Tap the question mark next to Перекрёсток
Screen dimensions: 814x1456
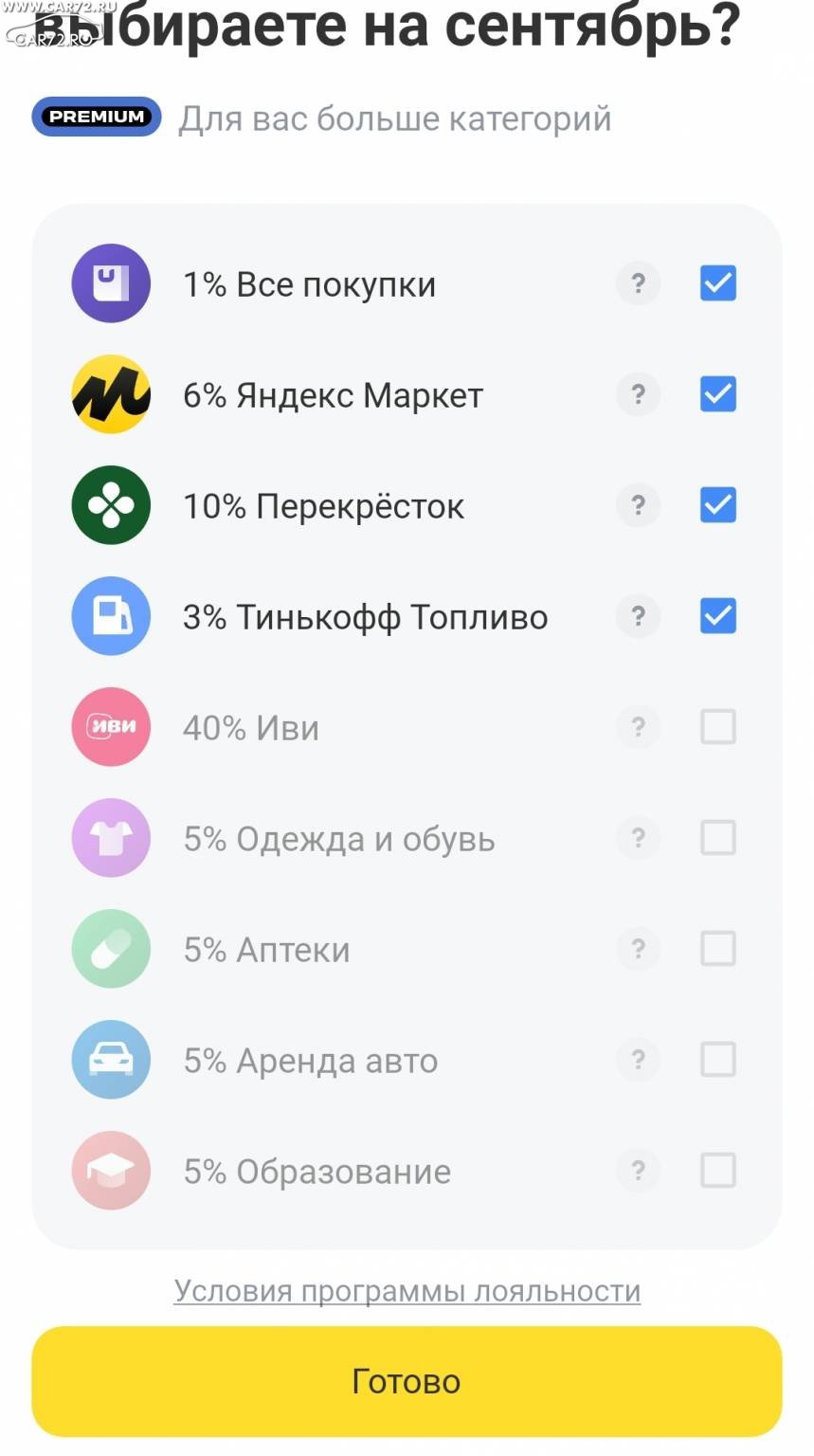coord(638,504)
